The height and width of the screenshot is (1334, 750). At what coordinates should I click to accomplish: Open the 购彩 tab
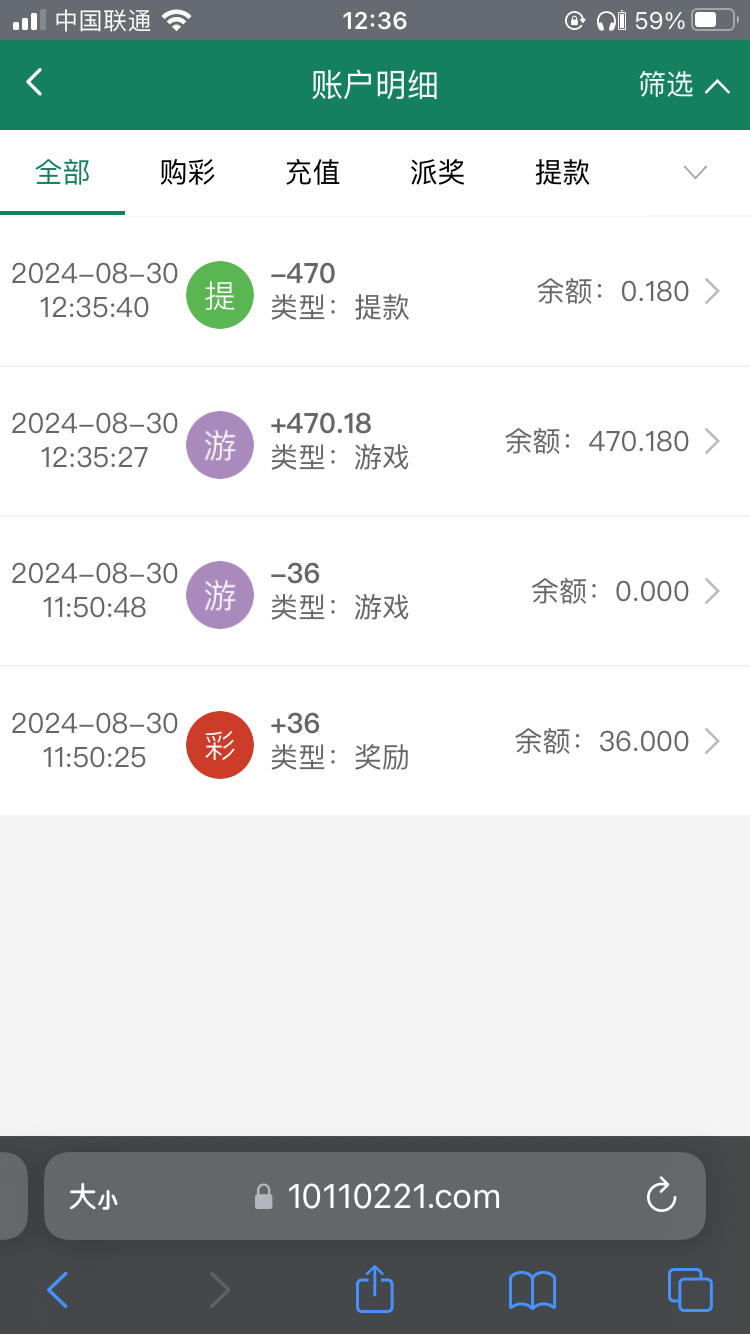tap(187, 172)
